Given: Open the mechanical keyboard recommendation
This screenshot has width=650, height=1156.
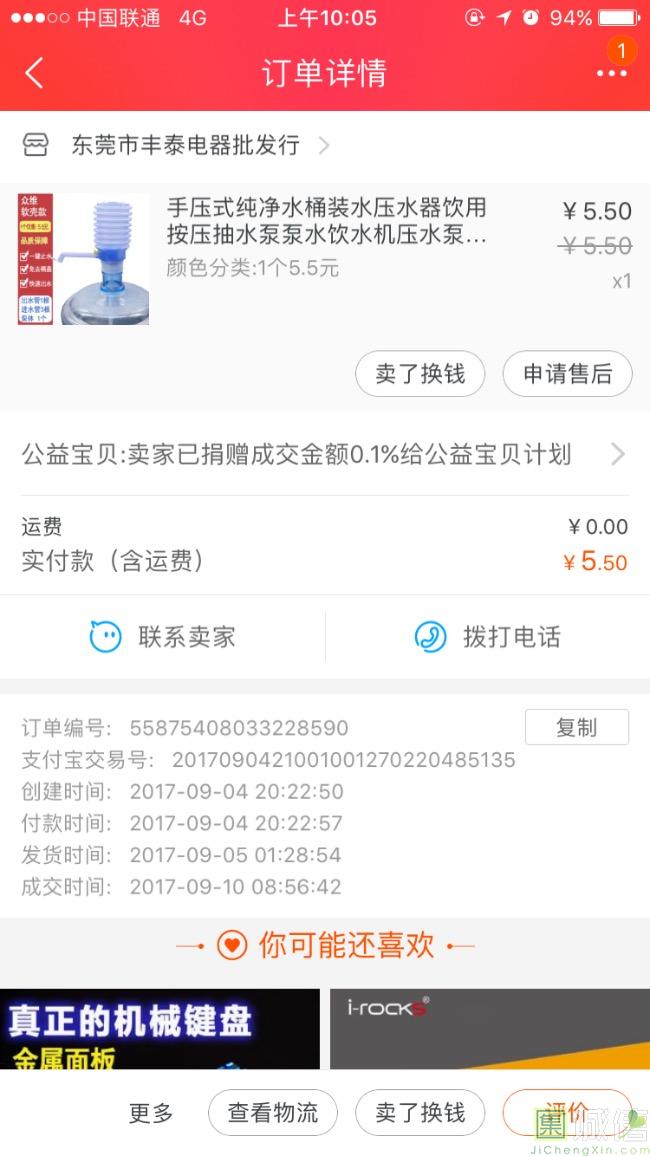Looking at the screenshot, I should coord(160,1028).
